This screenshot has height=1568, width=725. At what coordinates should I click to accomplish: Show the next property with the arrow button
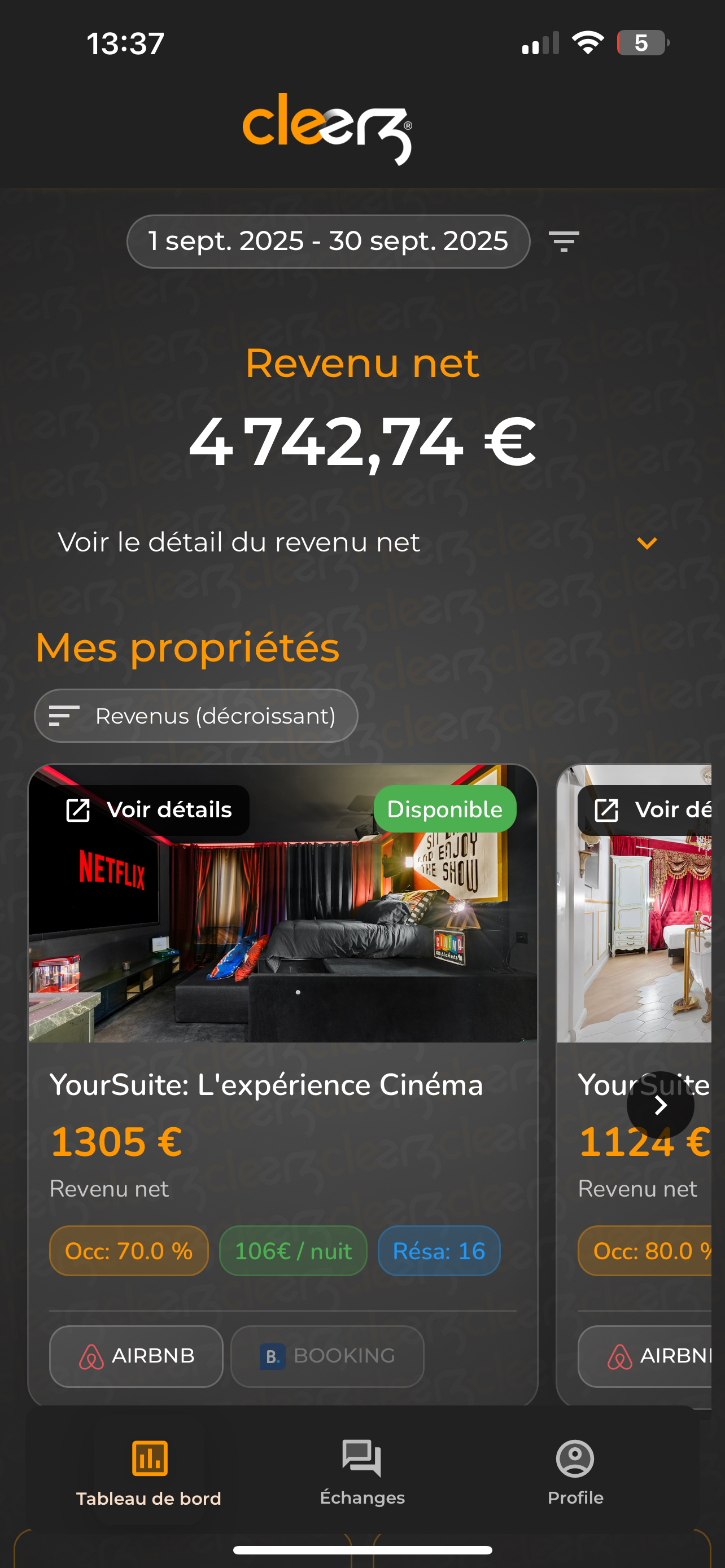click(x=661, y=1105)
